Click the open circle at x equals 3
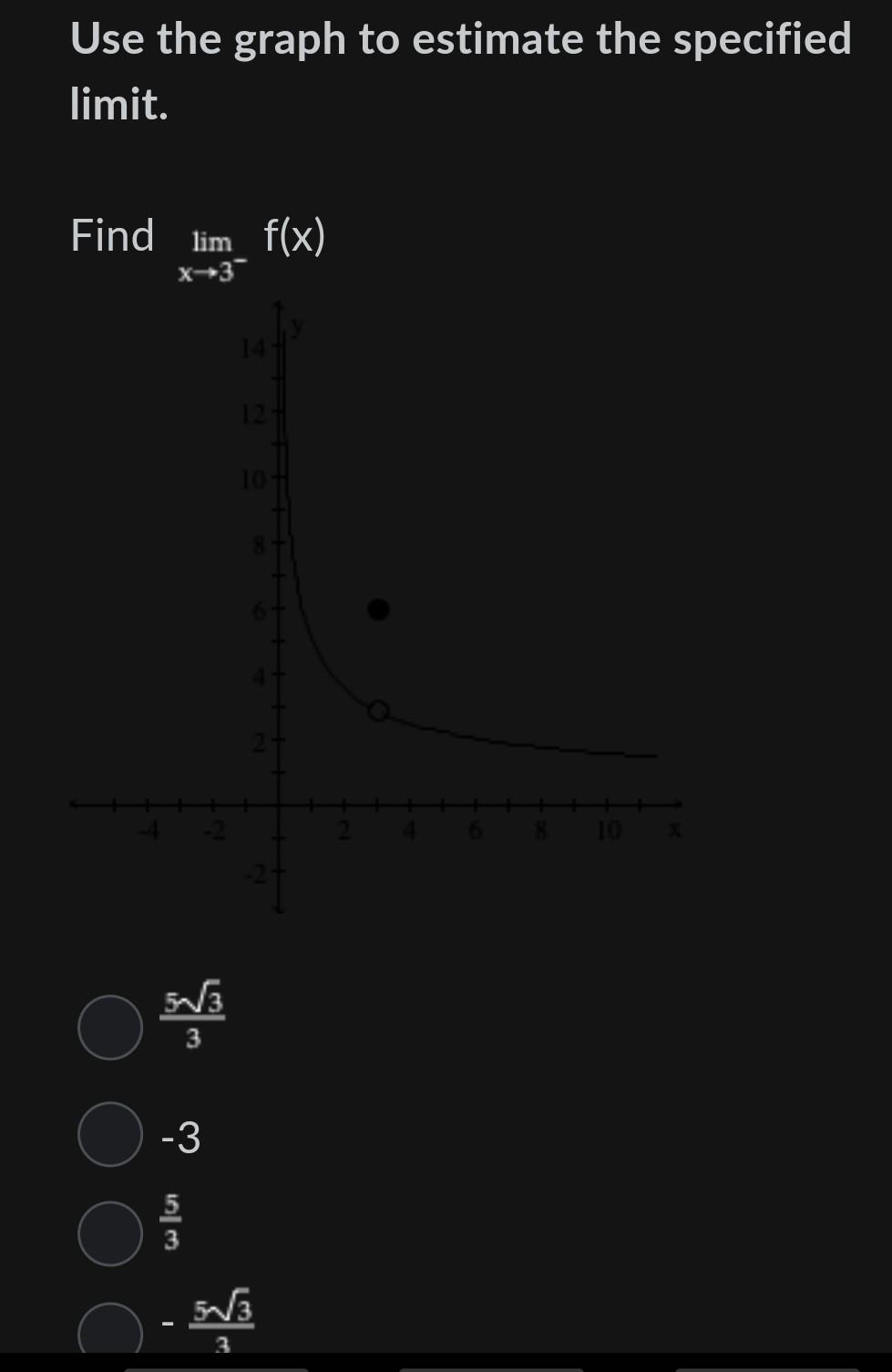This screenshot has height=1372, width=892. pos(377,710)
